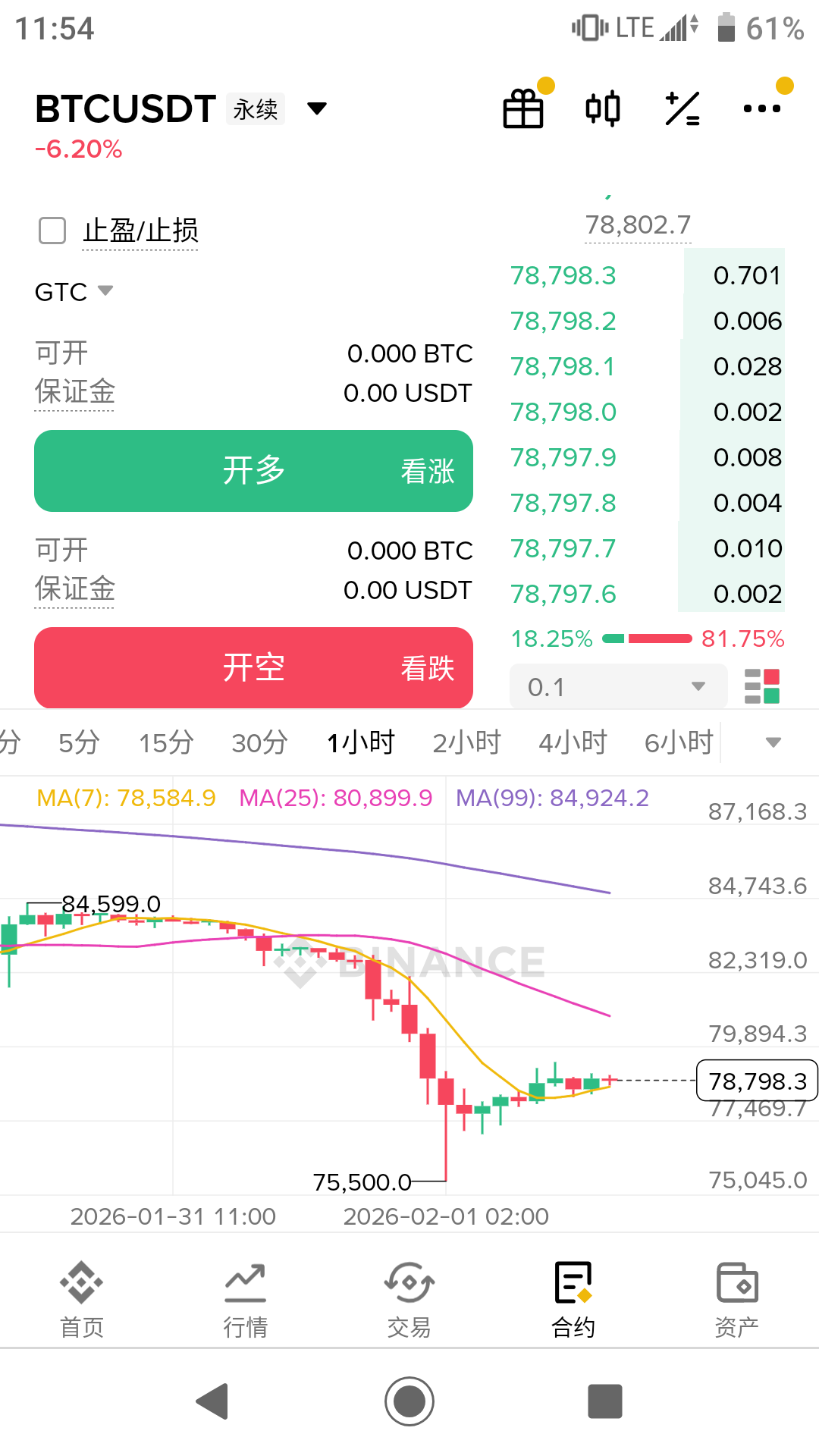Image resolution: width=819 pixels, height=1456 pixels.
Task: Select the 4小时 chart interval
Action: click(x=573, y=743)
